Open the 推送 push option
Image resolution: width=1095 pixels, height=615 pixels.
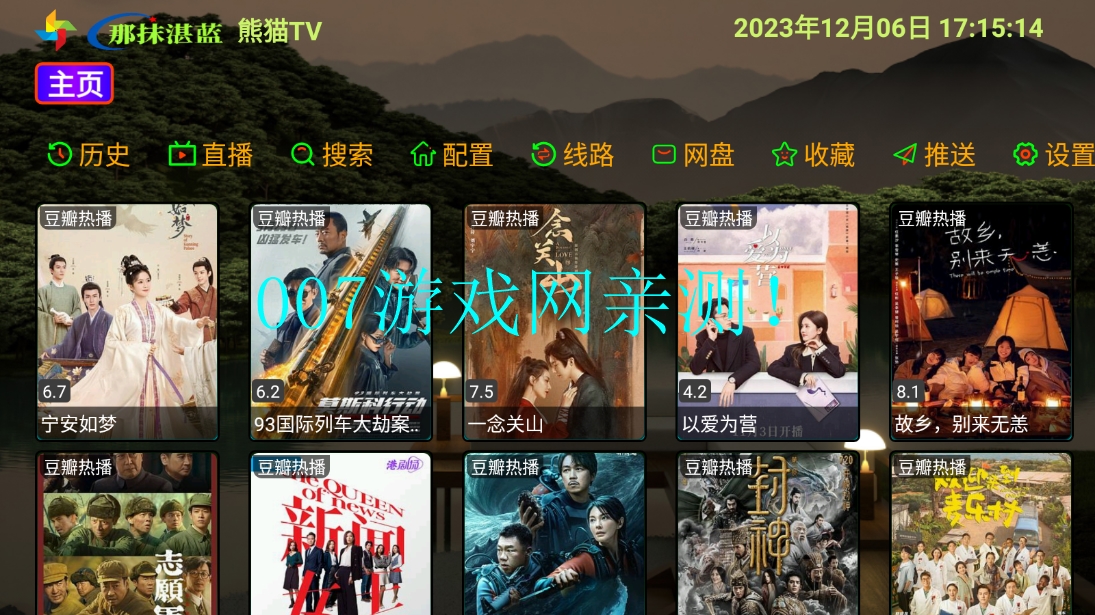click(934, 155)
